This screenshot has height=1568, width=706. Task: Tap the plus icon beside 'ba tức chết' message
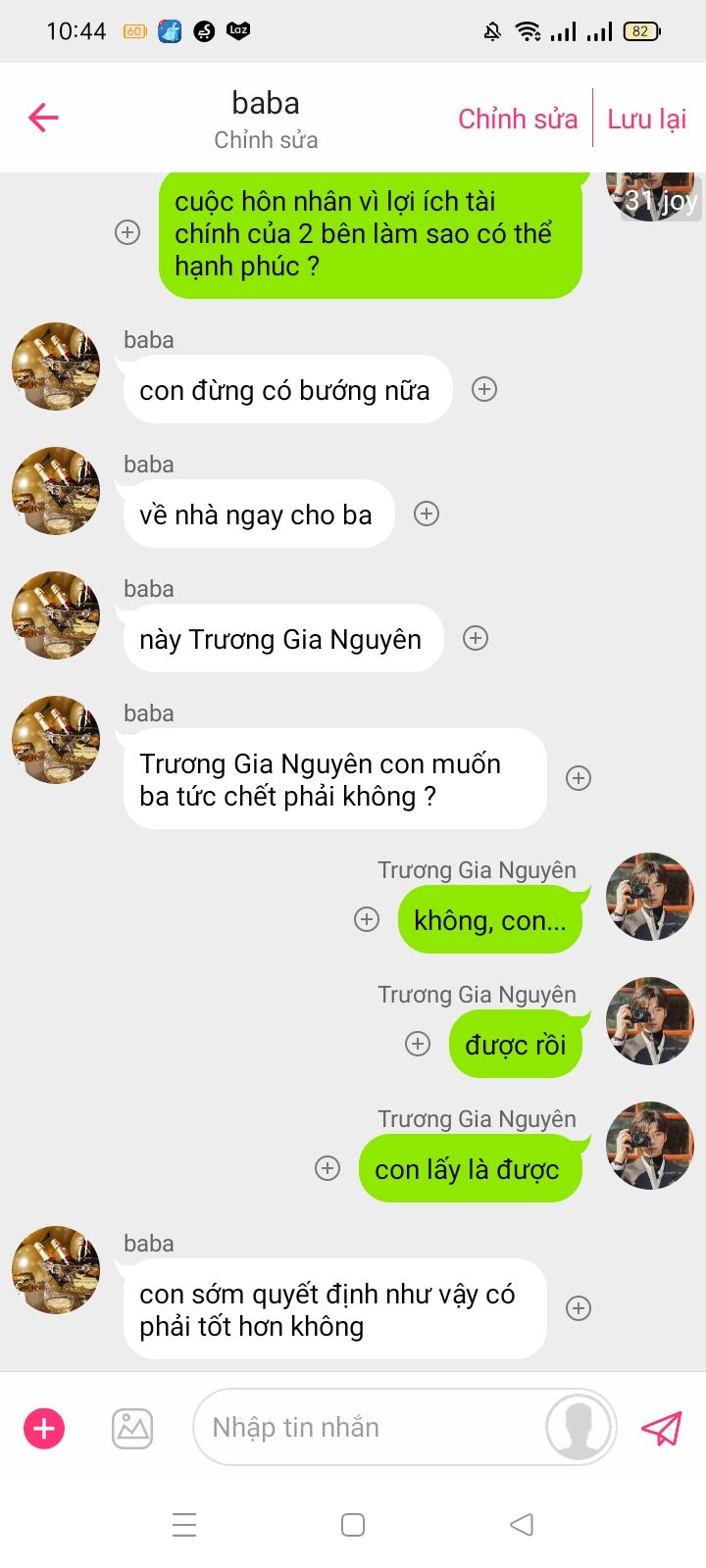[579, 778]
